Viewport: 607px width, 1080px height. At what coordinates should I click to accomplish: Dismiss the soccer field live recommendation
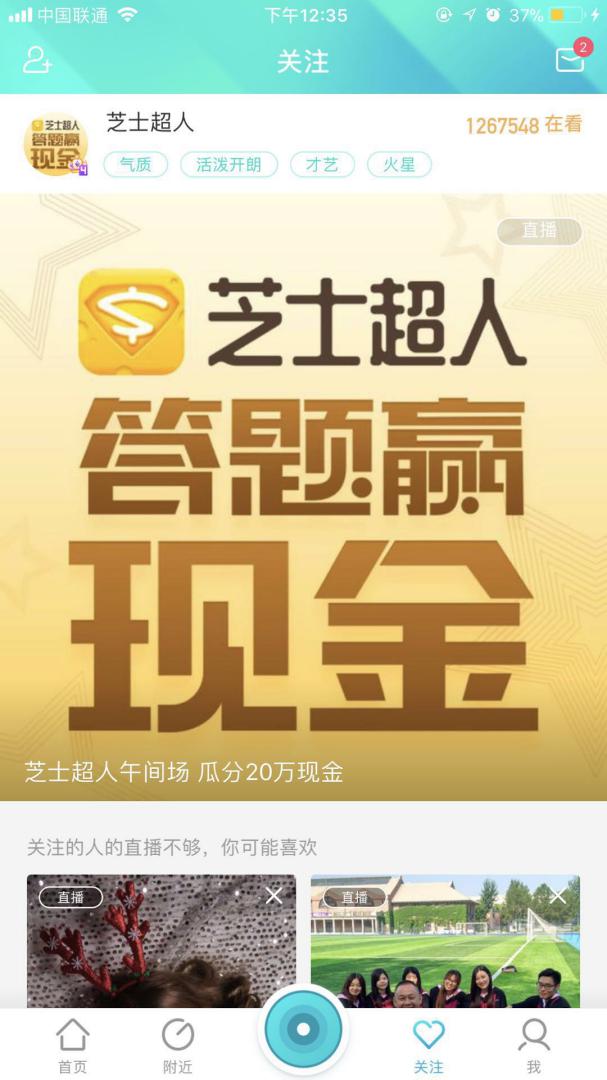[558, 896]
